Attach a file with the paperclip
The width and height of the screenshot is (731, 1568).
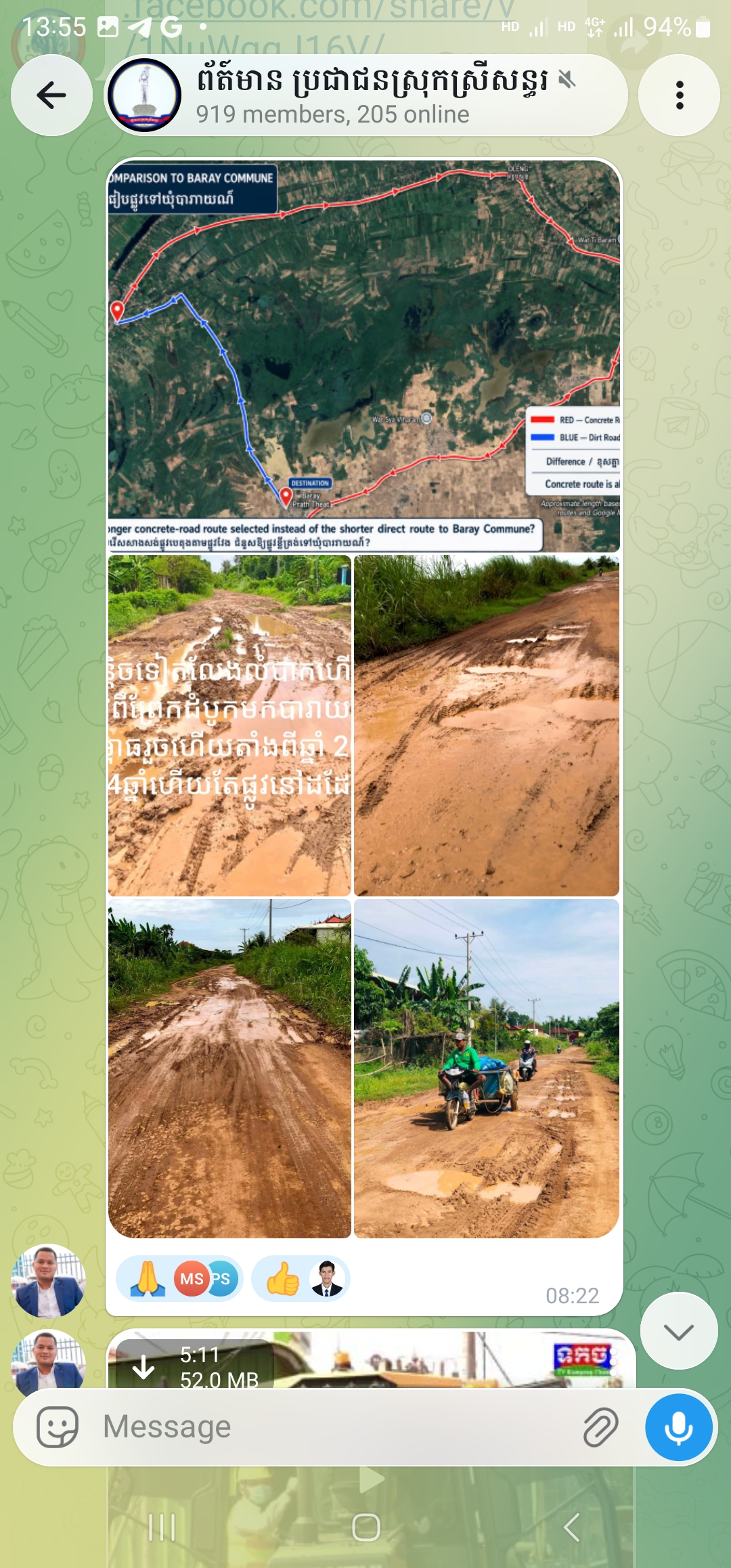[x=600, y=1427]
